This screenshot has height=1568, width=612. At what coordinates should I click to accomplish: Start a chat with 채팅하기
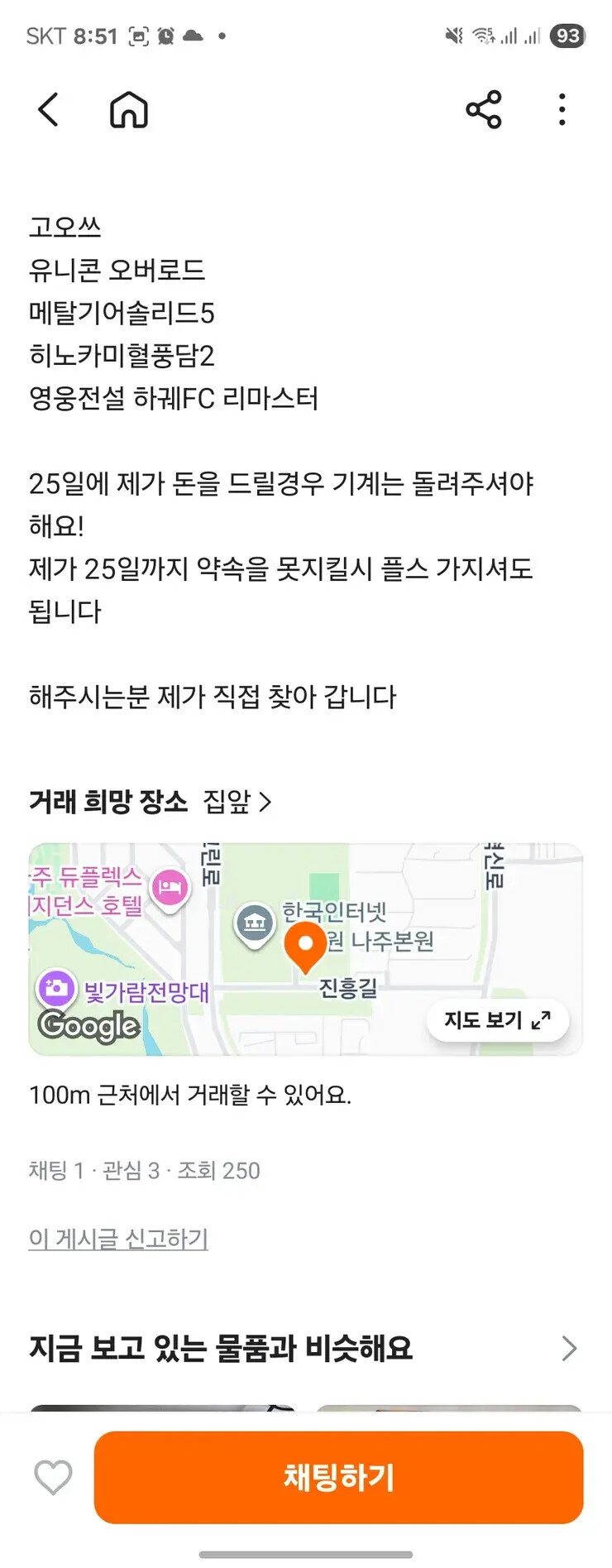(339, 1477)
